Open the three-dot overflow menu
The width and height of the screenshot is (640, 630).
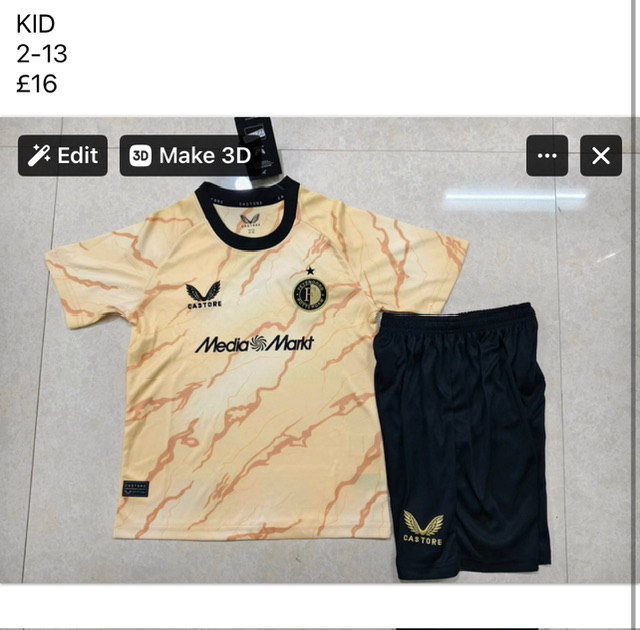point(547,156)
